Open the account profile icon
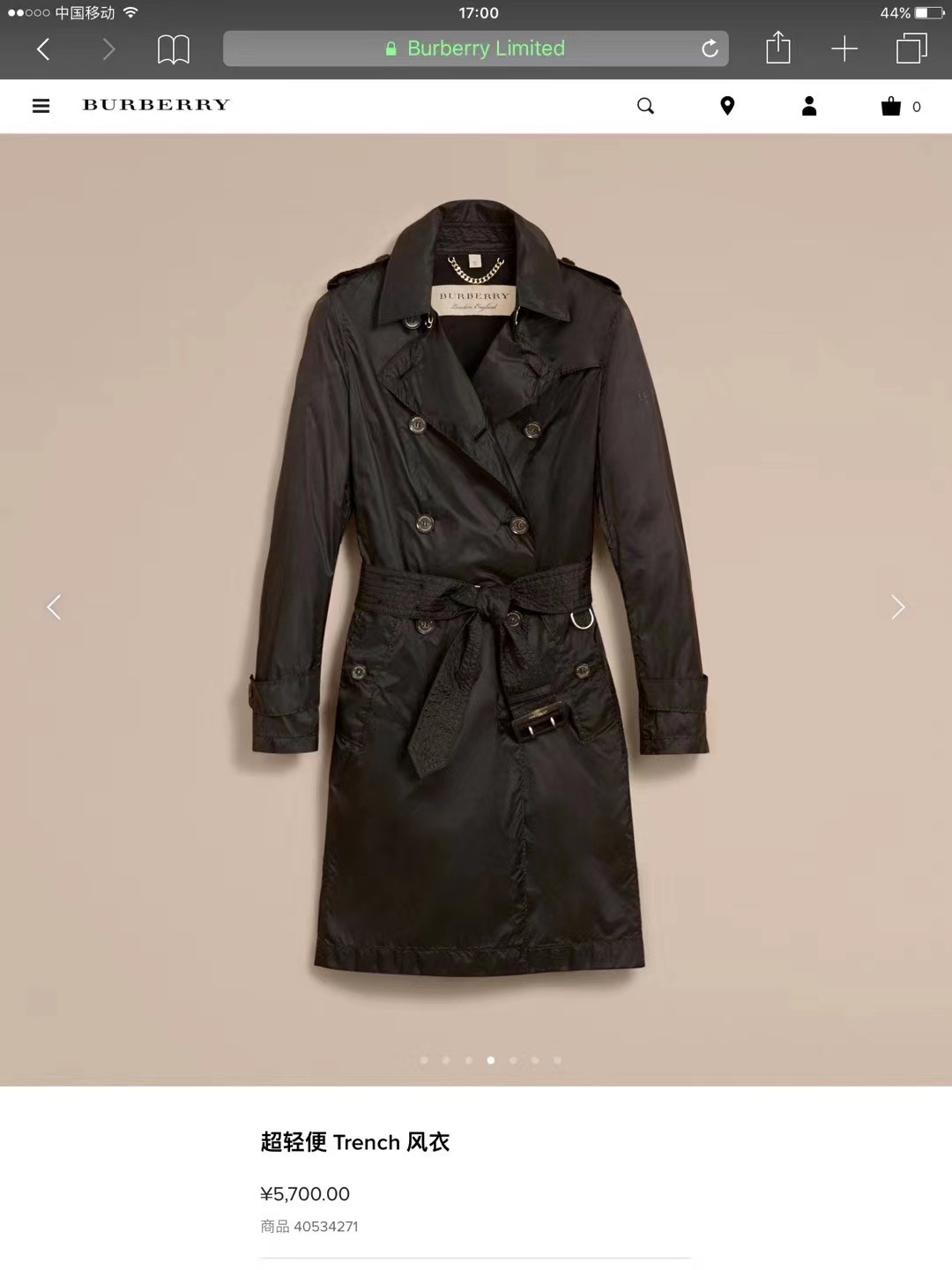This screenshot has width=952, height=1270. [809, 106]
